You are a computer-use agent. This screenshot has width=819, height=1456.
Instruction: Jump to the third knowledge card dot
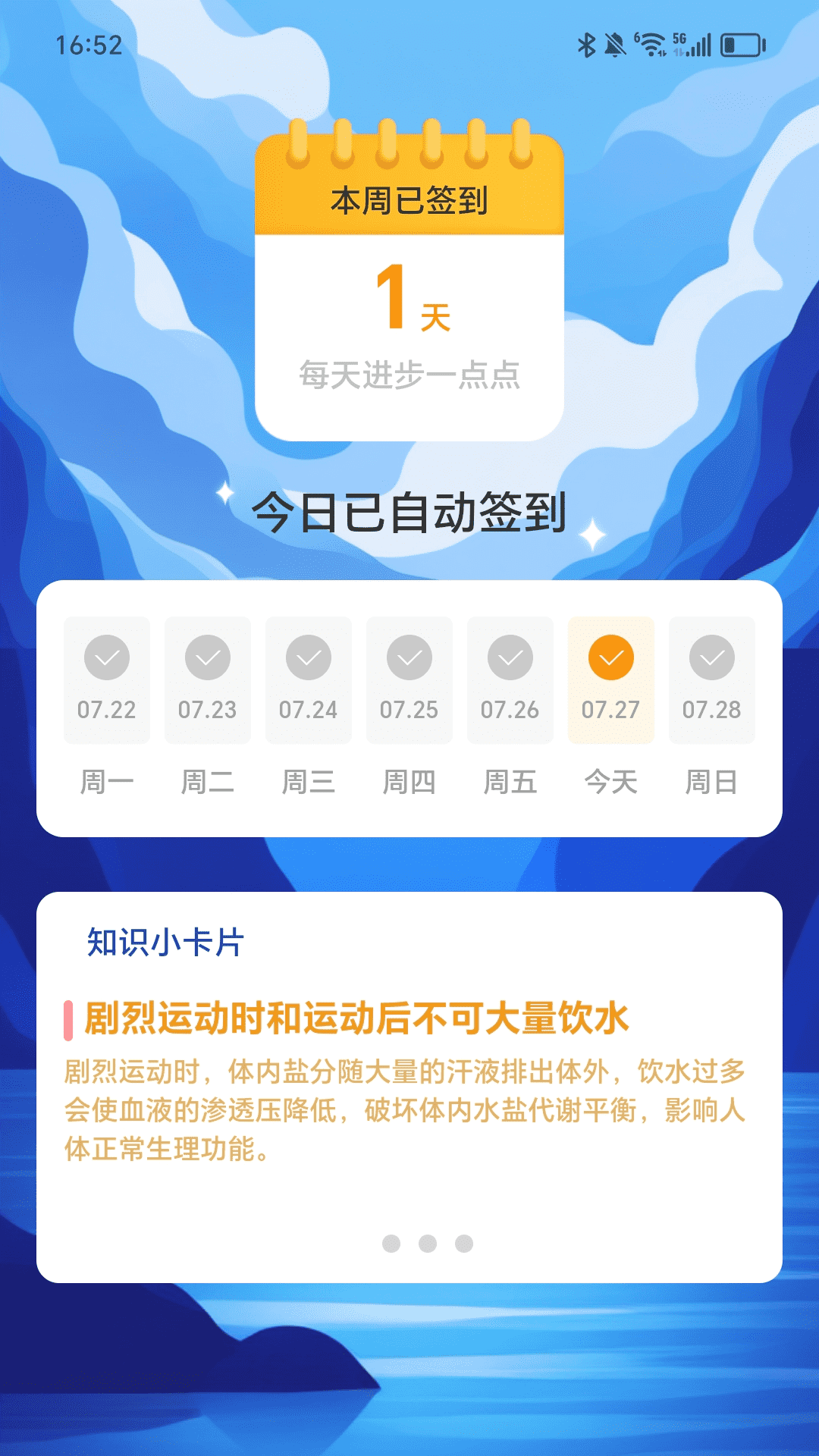[x=464, y=1244]
